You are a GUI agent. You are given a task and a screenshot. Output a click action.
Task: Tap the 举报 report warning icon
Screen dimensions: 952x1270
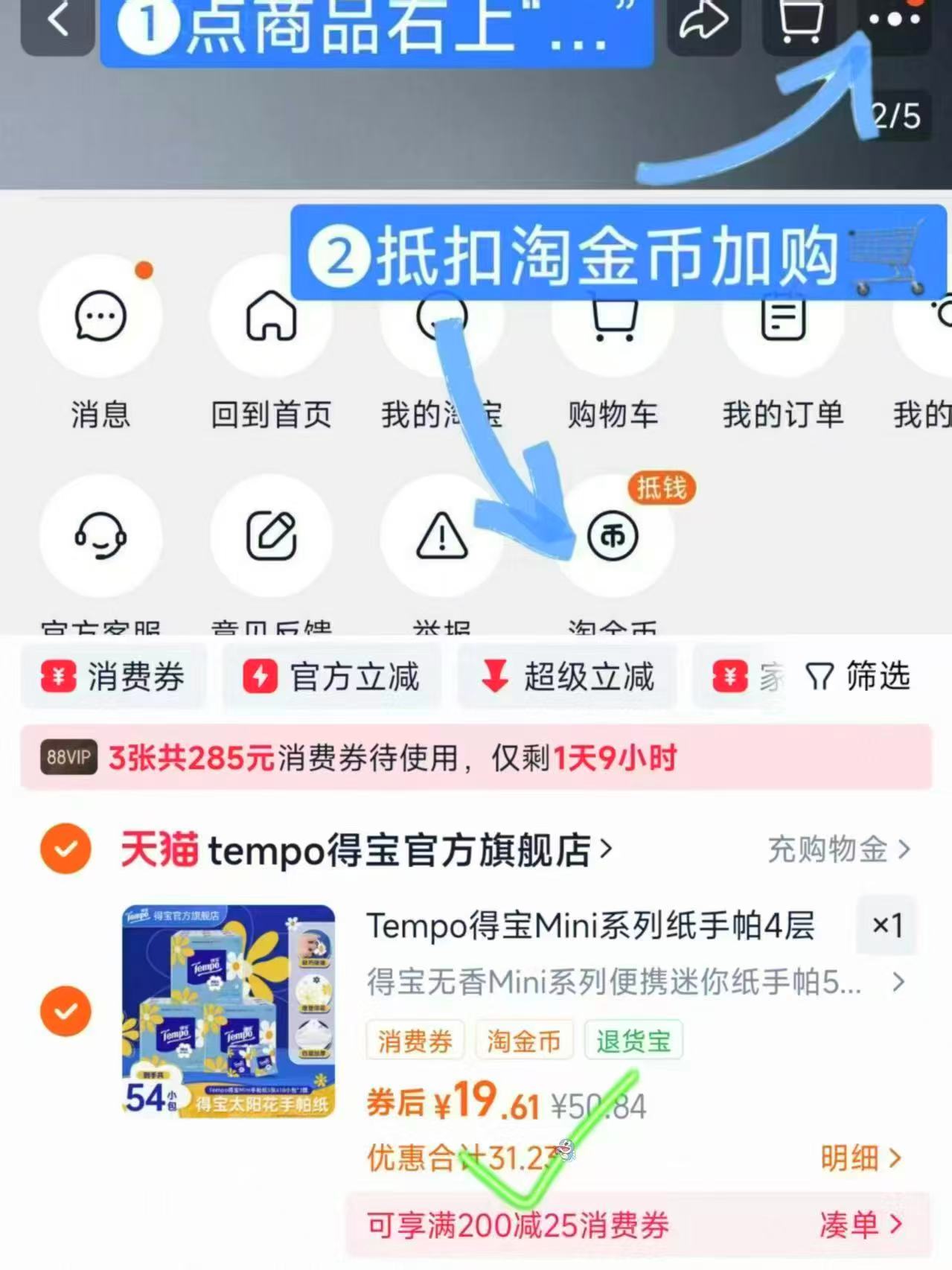tap(442, 536)
